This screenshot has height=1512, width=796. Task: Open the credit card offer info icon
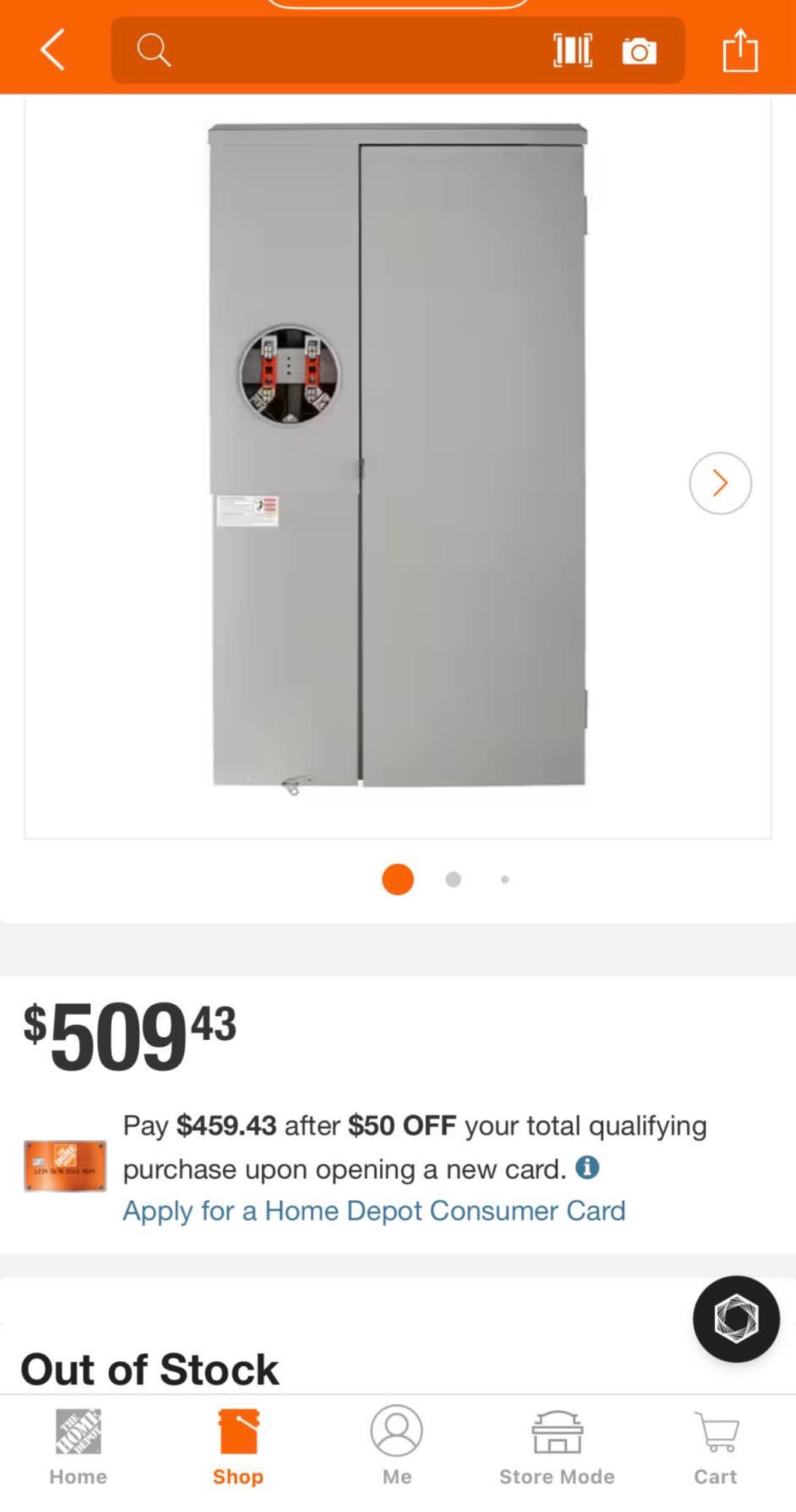point(588,1167)
